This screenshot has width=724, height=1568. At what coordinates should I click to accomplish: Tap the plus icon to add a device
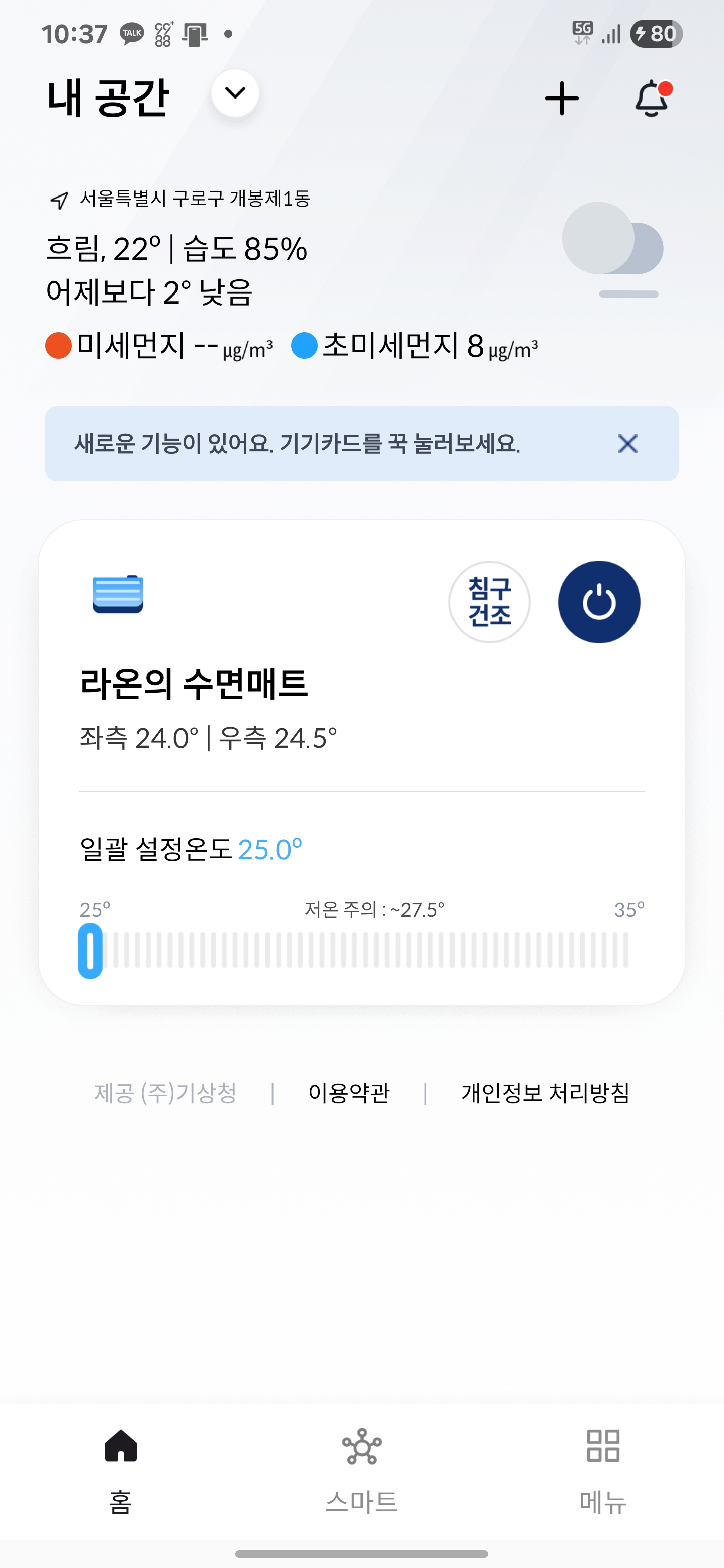pos(561,97)
